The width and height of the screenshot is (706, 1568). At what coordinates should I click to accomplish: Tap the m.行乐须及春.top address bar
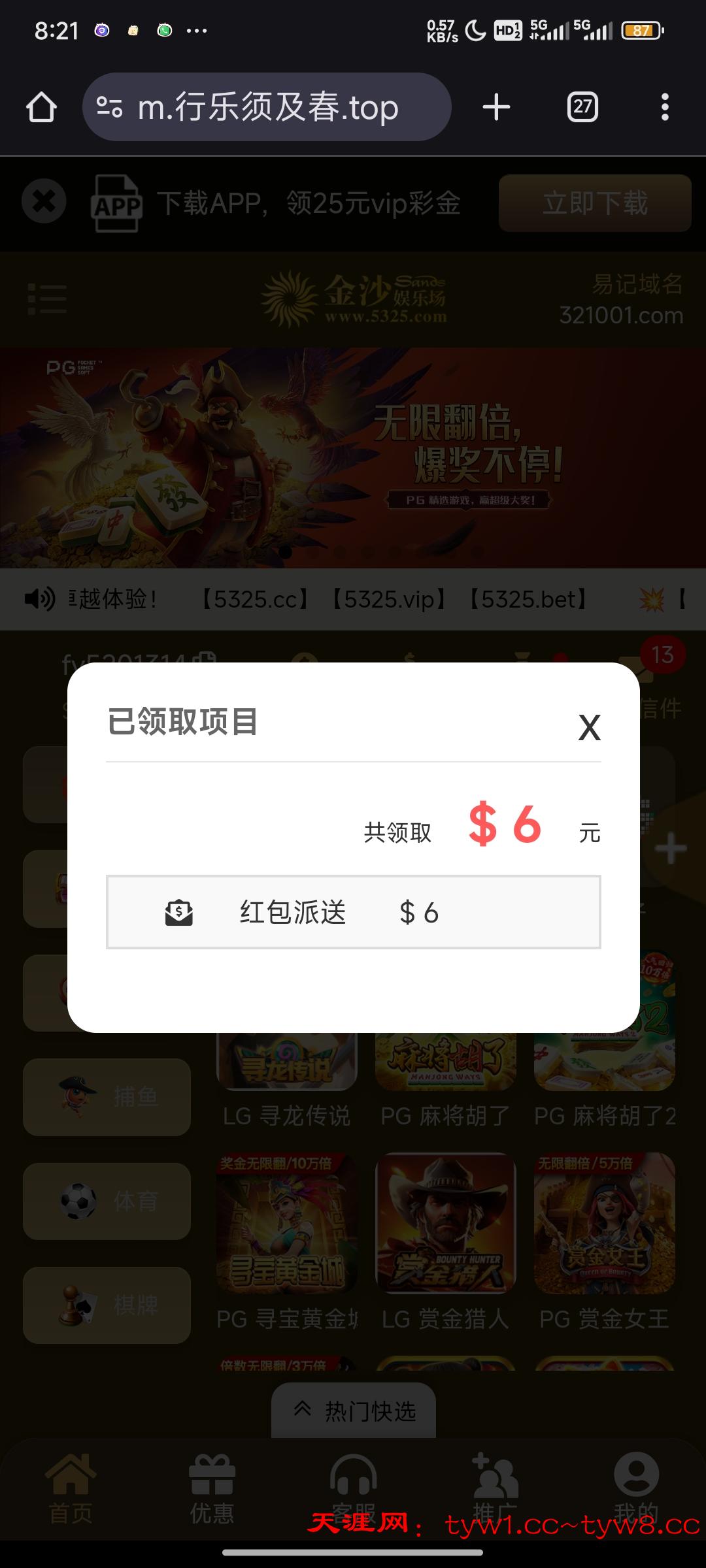click(267, 107)
